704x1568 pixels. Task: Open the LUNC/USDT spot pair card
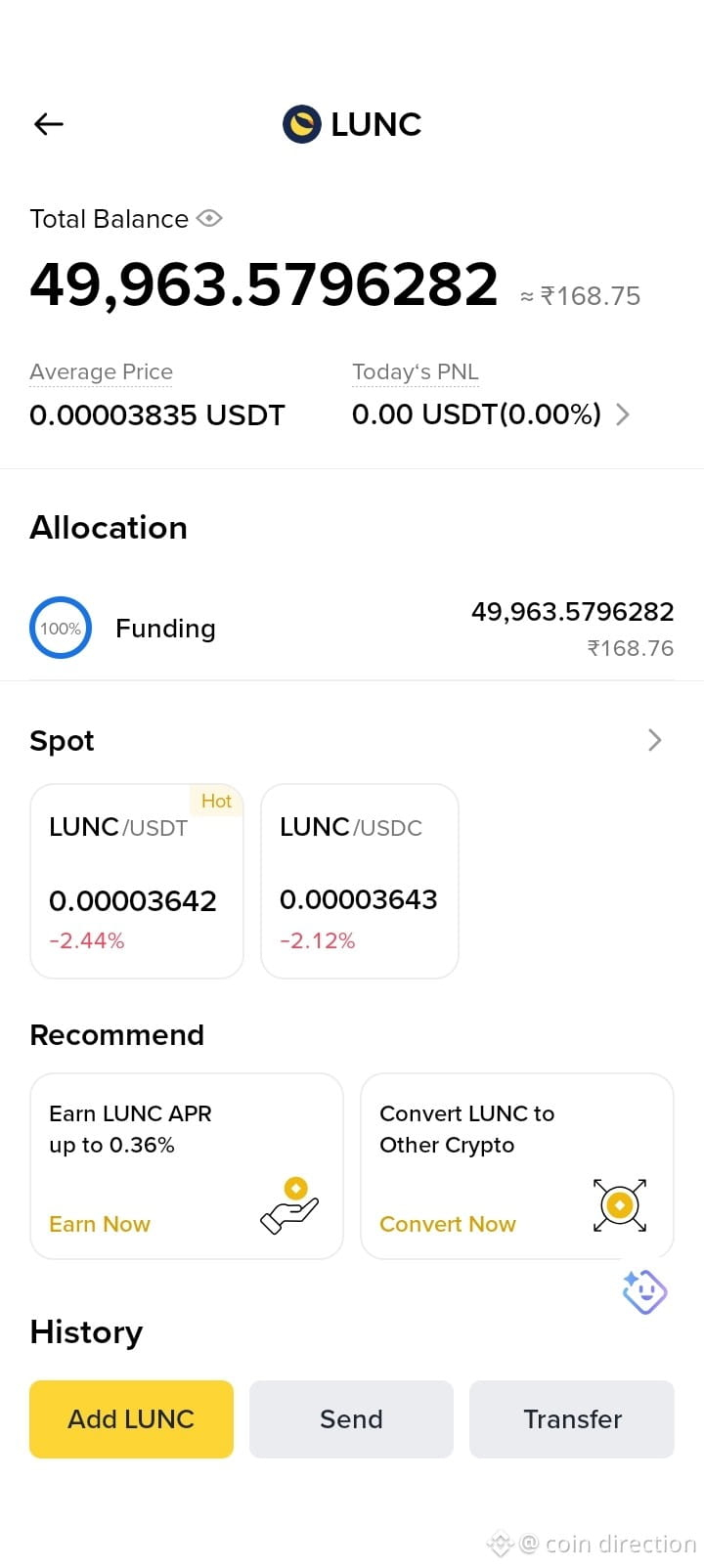pos(137,881)
